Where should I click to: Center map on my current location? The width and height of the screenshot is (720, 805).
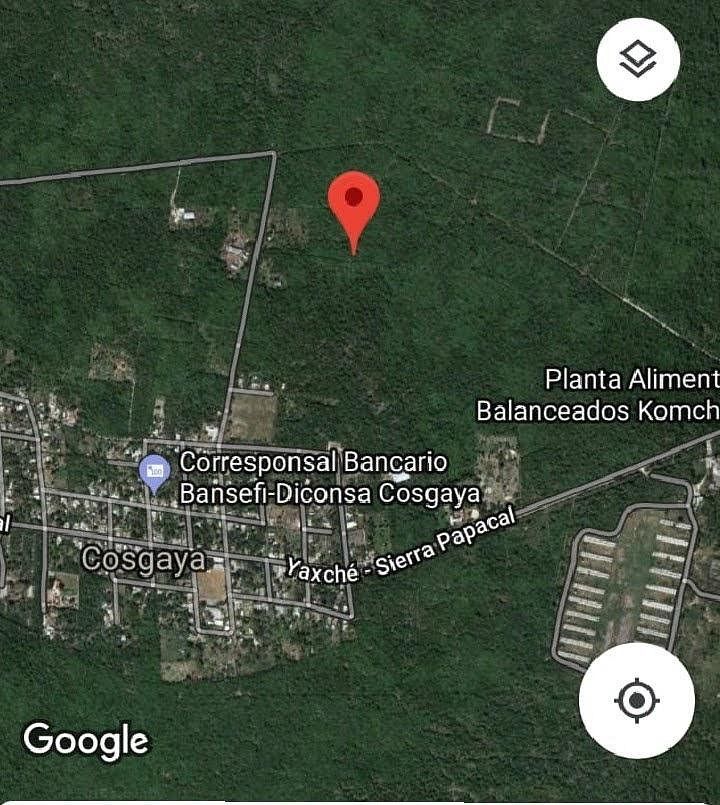[636, 700]
